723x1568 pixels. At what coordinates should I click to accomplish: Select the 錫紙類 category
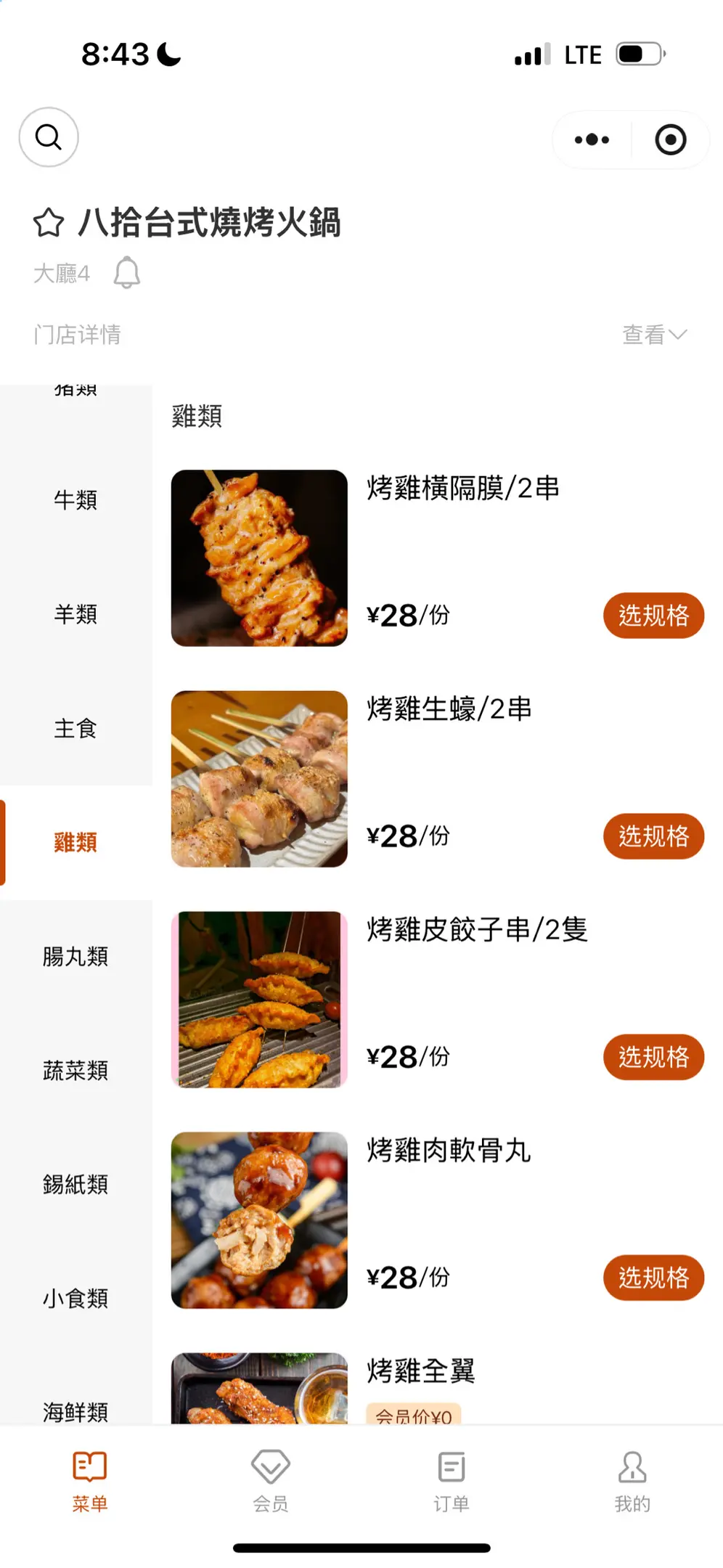[75, 1185]
